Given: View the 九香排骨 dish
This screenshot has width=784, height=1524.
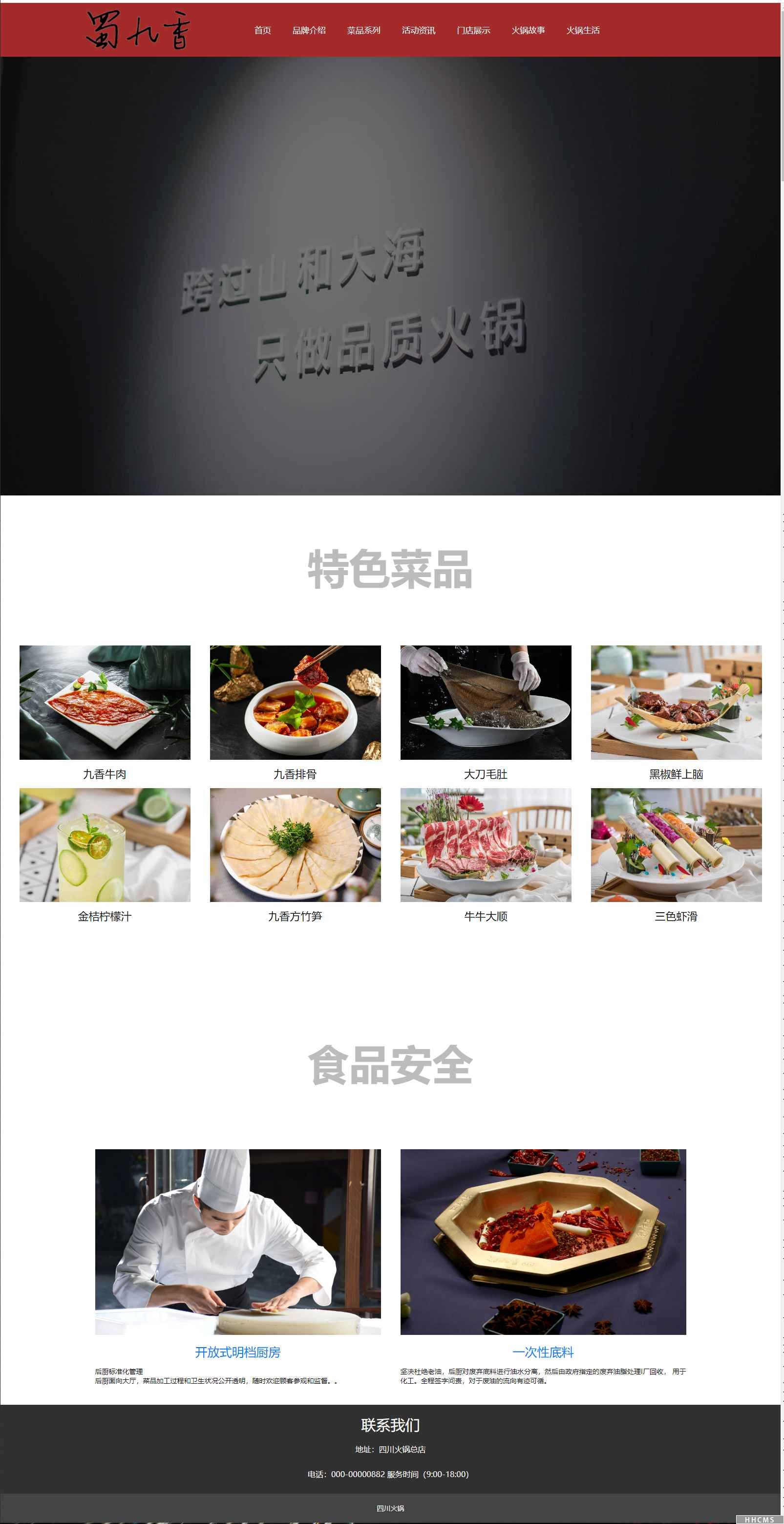Looking at the screenshot, I should [x=295, y=702].
